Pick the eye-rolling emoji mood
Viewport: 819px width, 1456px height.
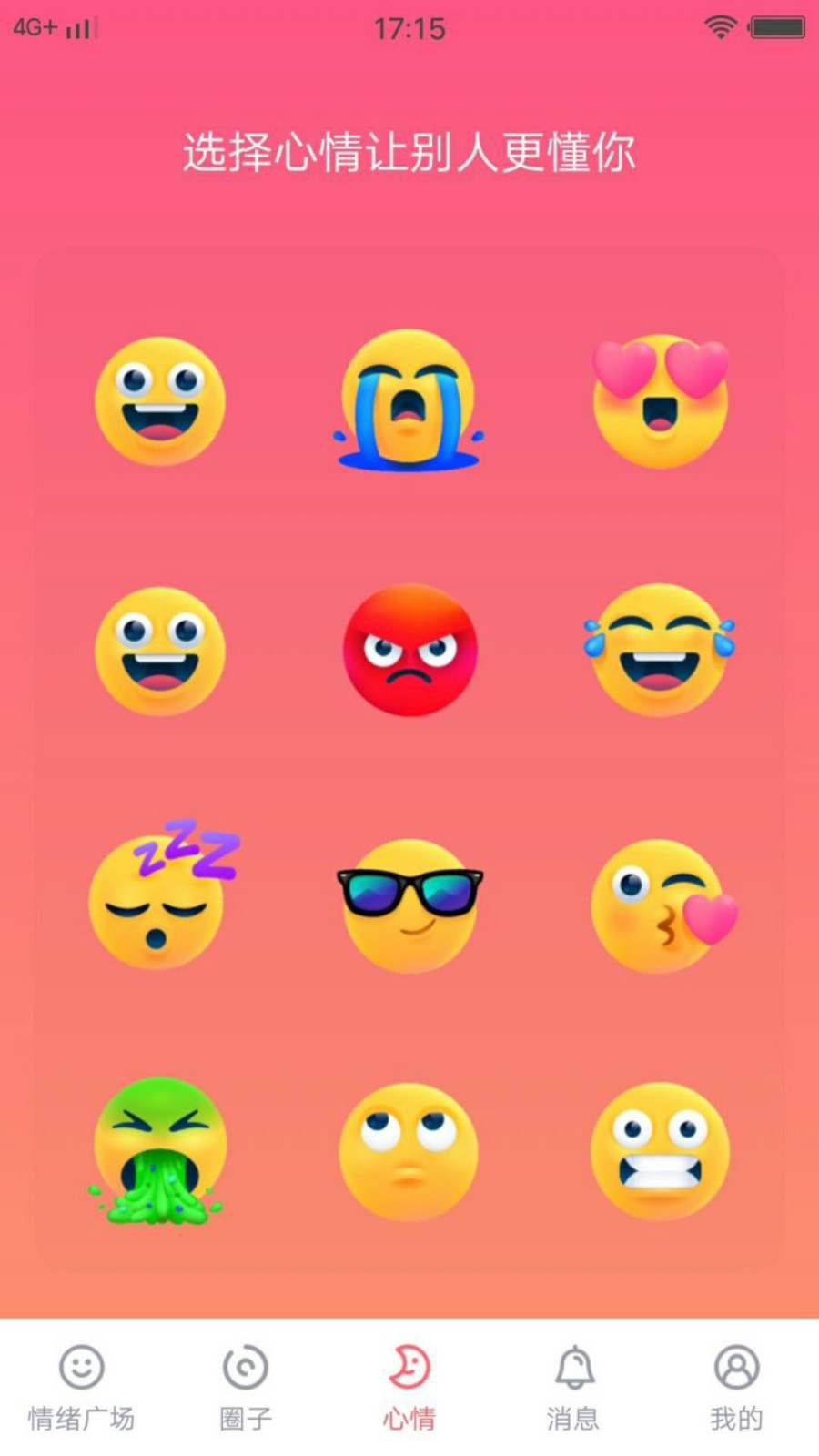(x=409, y=1150)
